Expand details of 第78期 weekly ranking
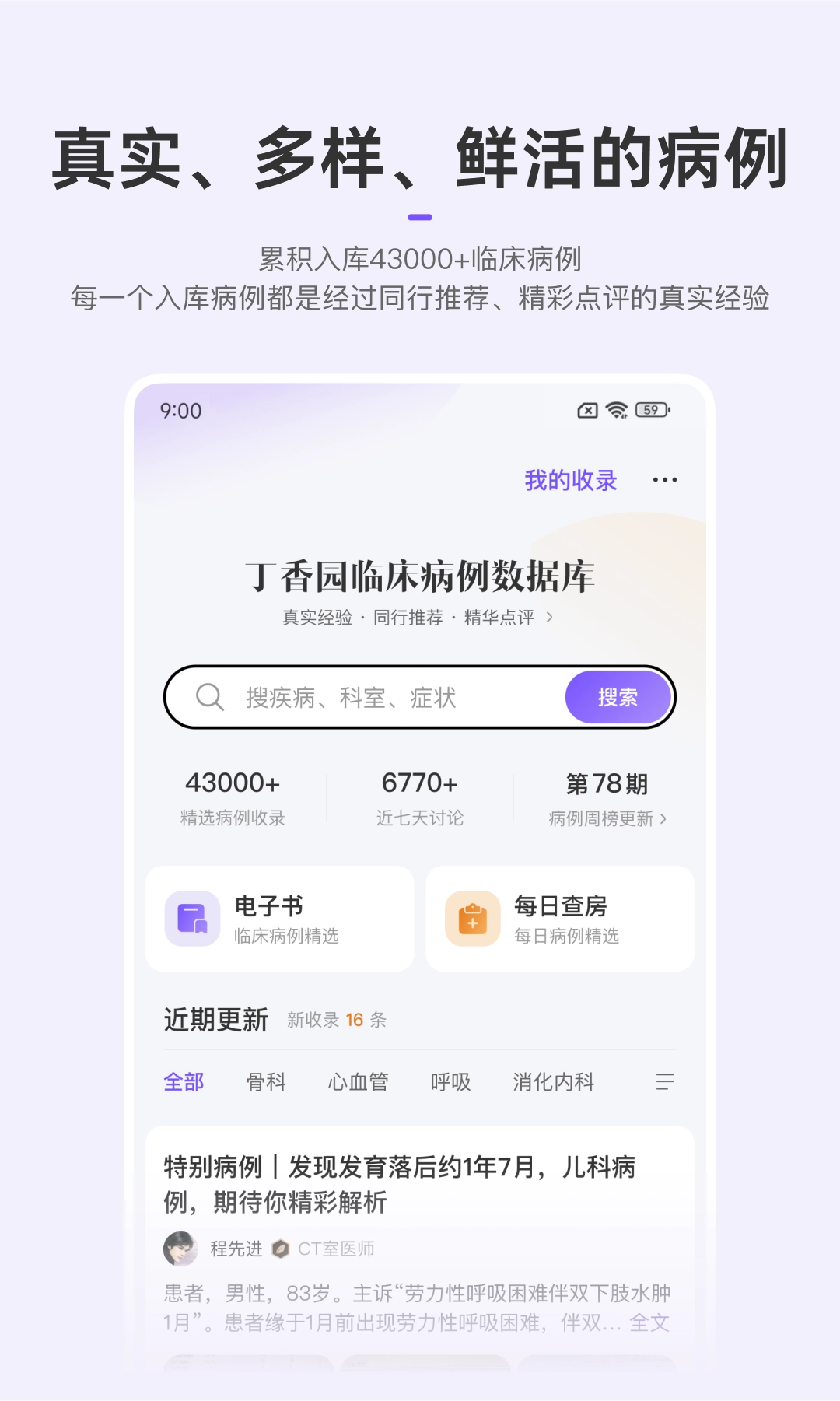 tap(608, 784)
